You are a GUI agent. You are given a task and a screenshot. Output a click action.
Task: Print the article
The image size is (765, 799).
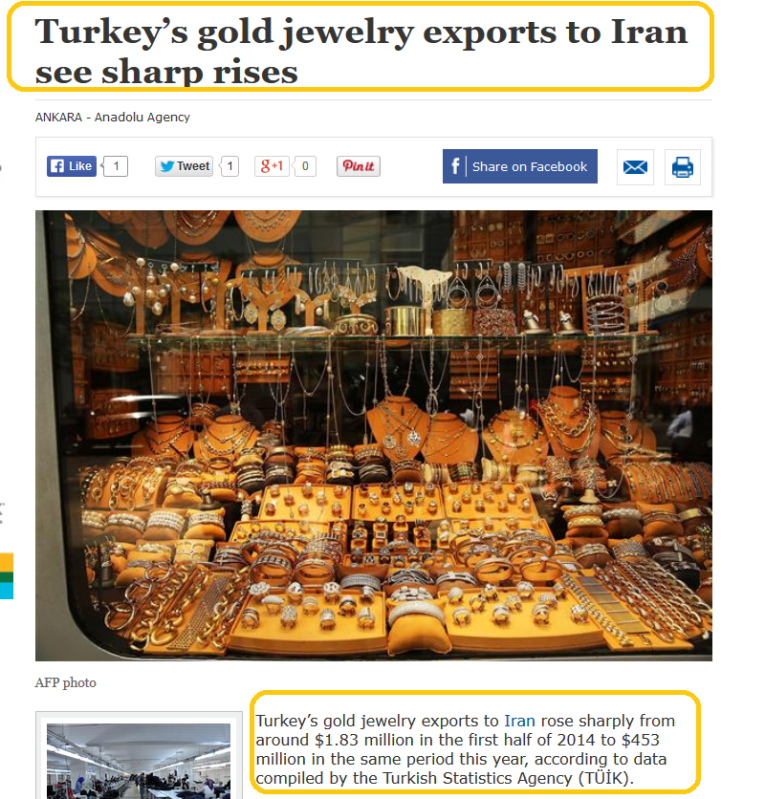(x=682, y=167)
